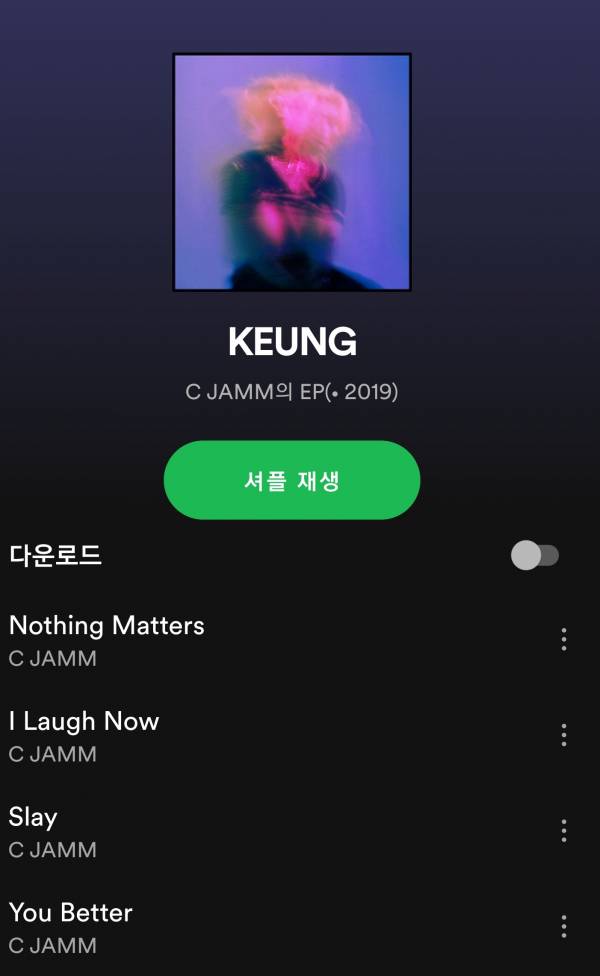Open more options for Nothing Matters
This screenshot has height=976, width=600.
tap(564, 640)
